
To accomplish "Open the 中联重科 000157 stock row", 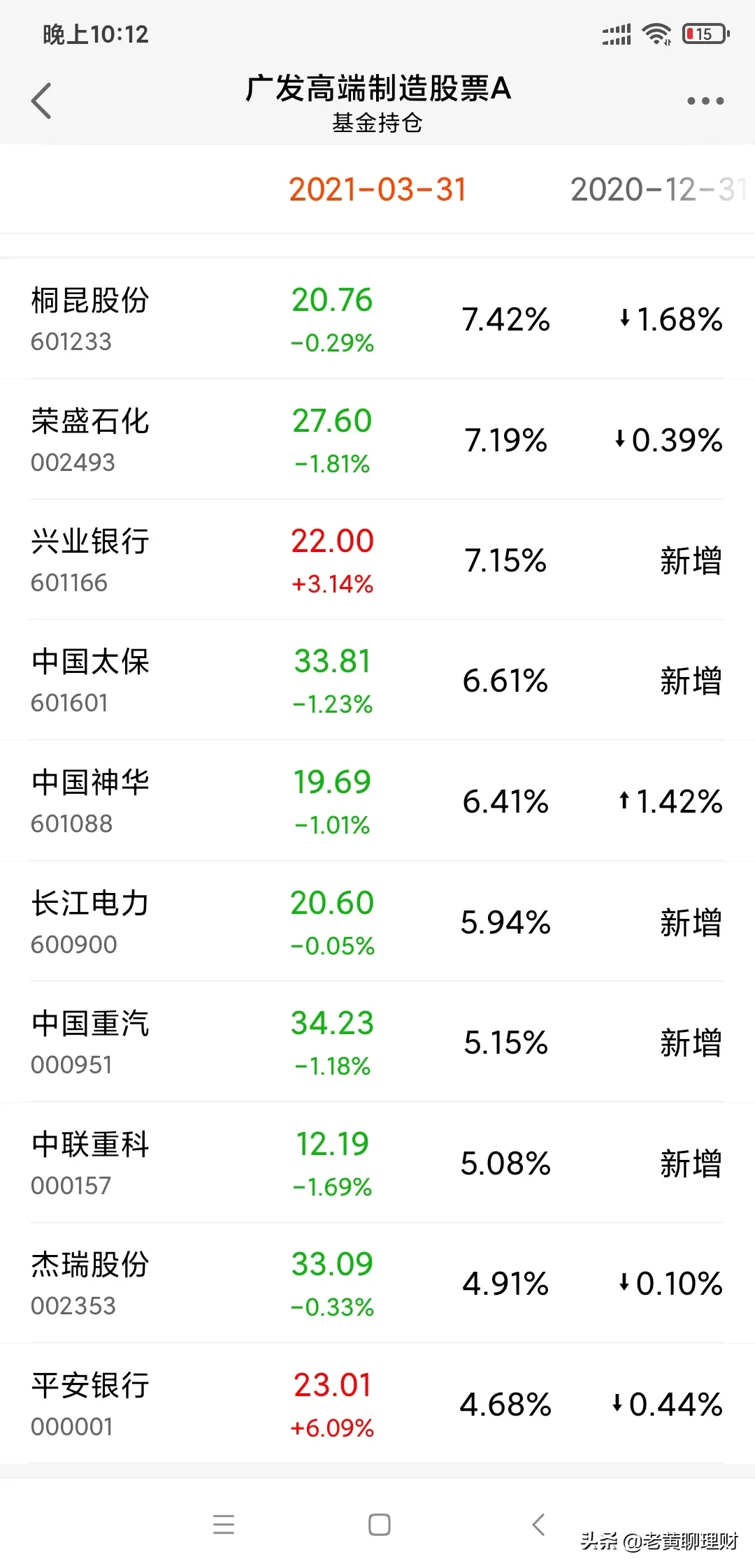I will [x=377, y=1163].
